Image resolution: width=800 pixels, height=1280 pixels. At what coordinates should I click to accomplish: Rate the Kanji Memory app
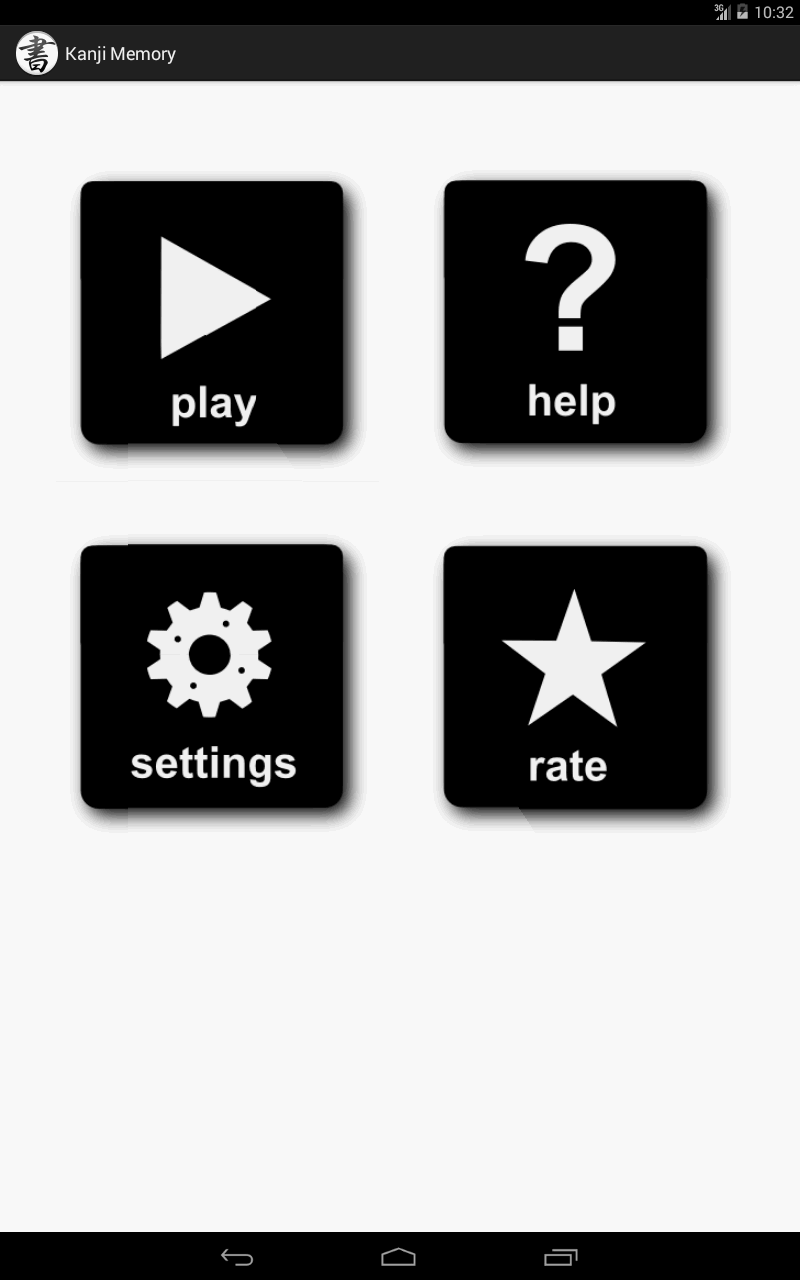575,676
